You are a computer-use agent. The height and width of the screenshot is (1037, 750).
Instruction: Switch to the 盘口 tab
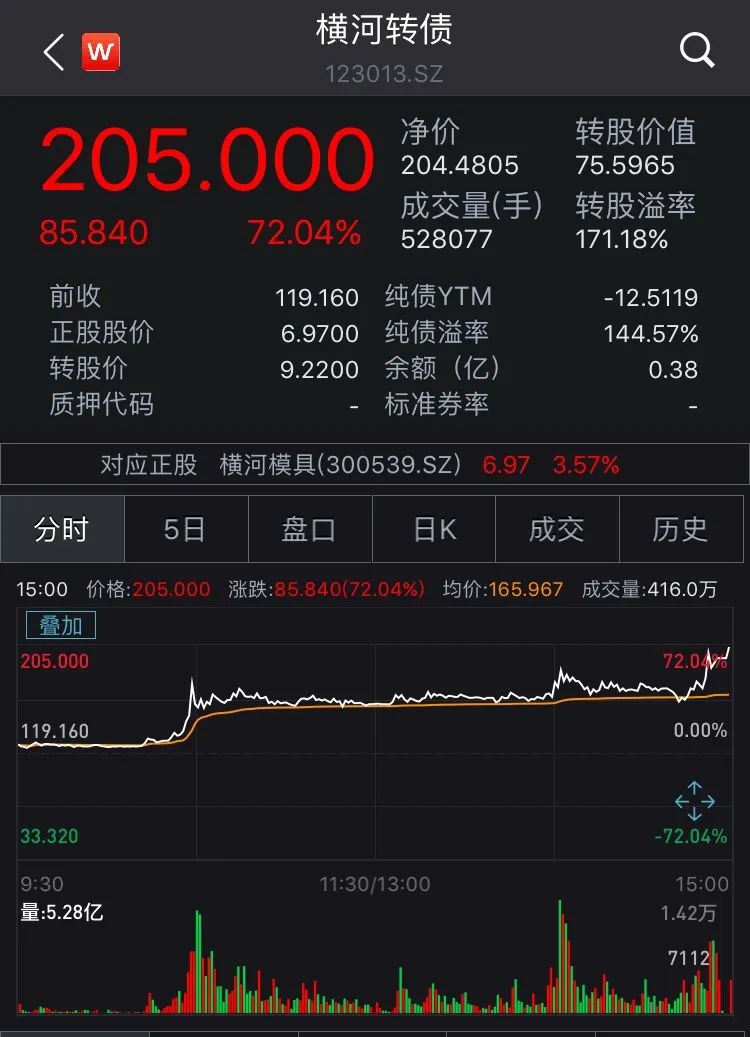click(x=309, y=529)
